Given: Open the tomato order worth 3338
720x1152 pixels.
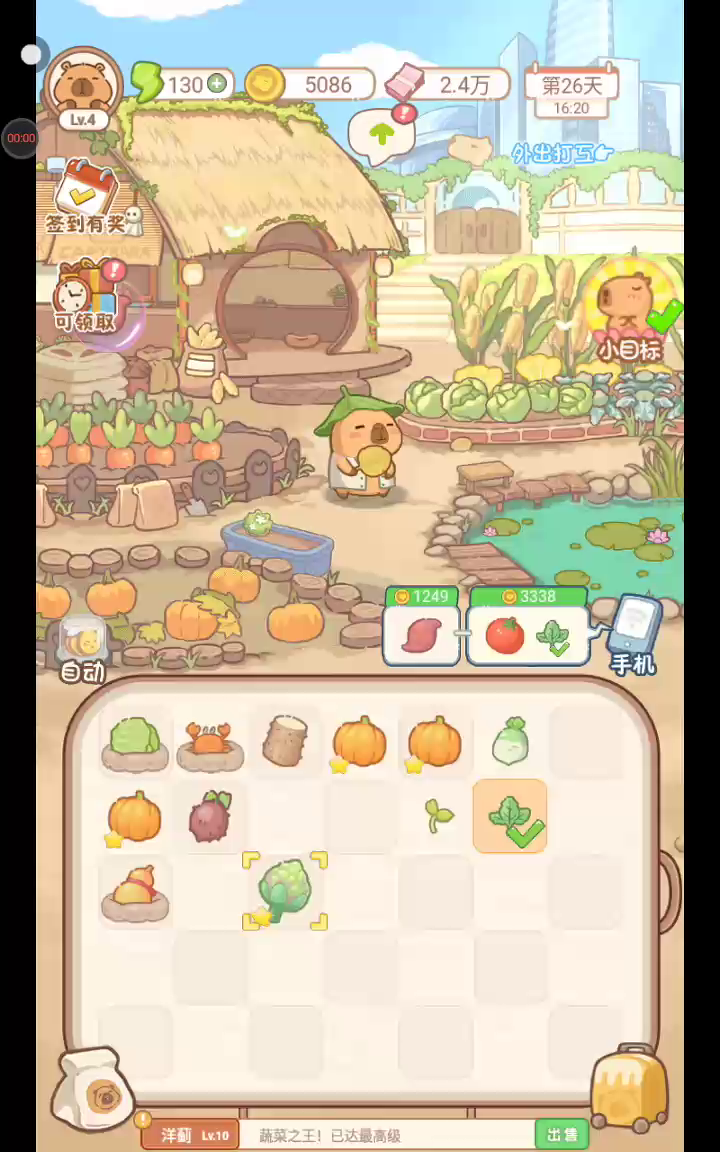Looking at the screenshot, I should click(x=527, y=635).
